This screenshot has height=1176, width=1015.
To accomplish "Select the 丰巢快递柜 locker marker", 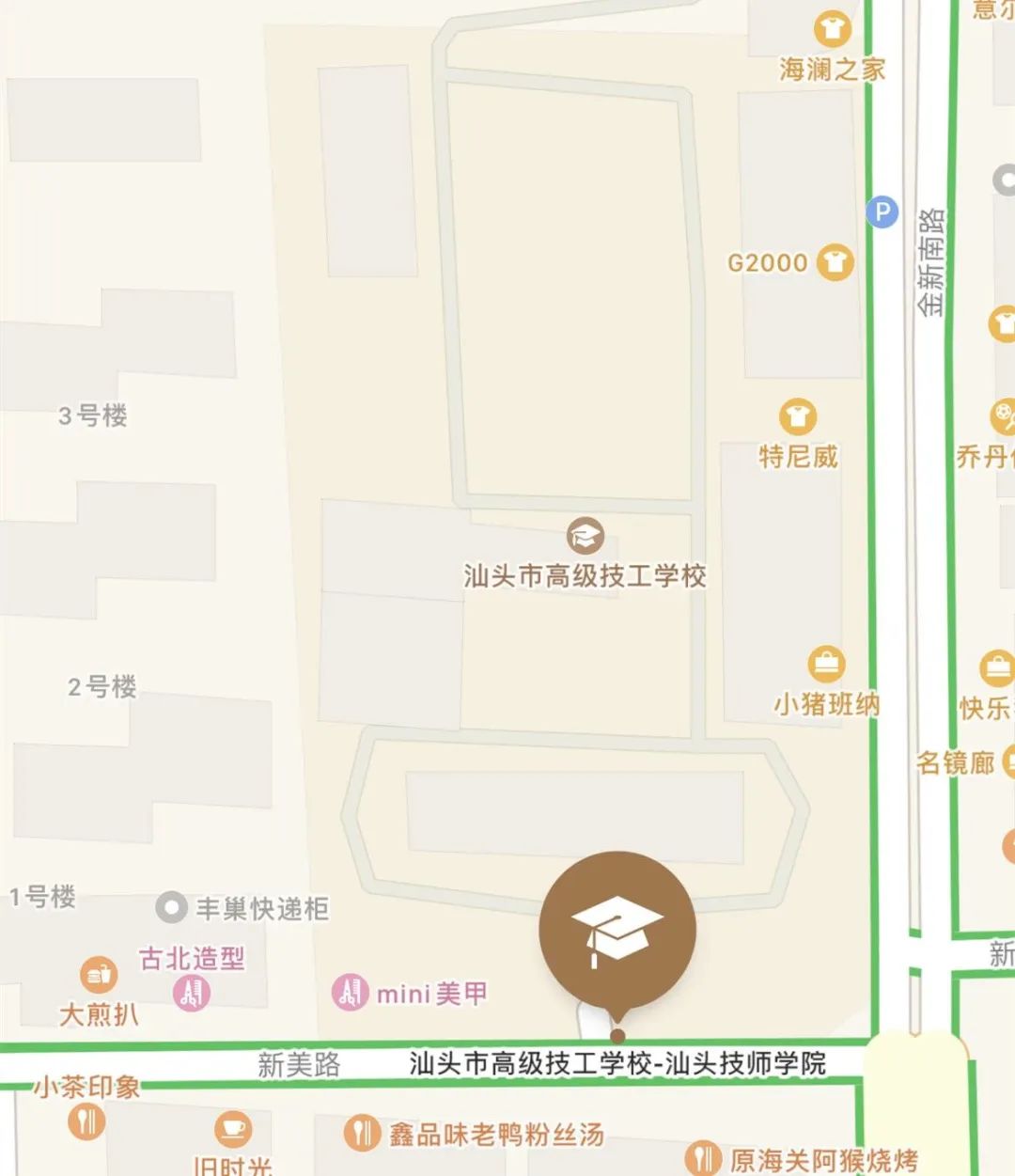I will (x=171, y=908).
